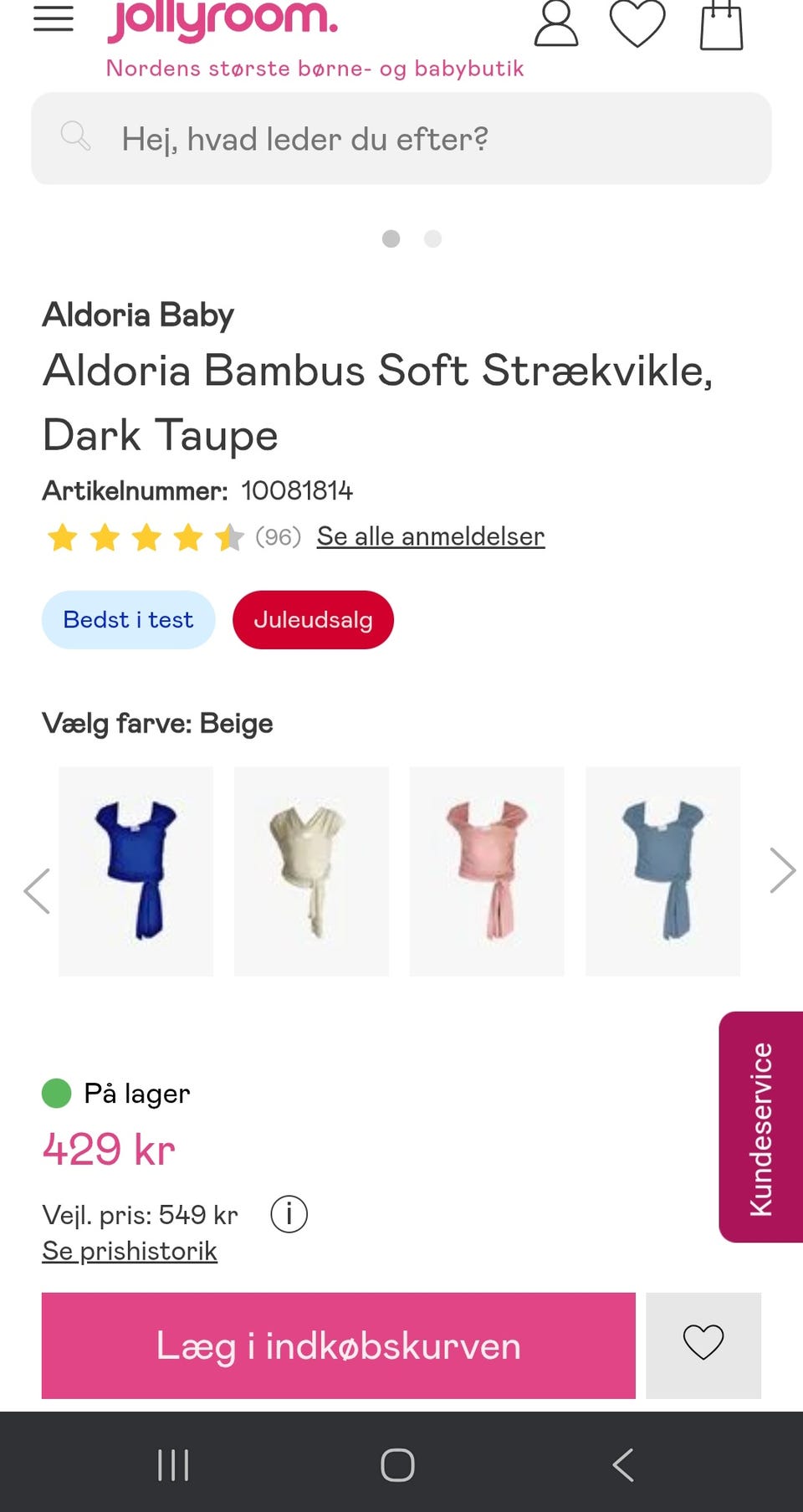Click 'Læg i indkøbskurven' to add product
This screenshot has height=1512, width=803.
pos(338,1346)
